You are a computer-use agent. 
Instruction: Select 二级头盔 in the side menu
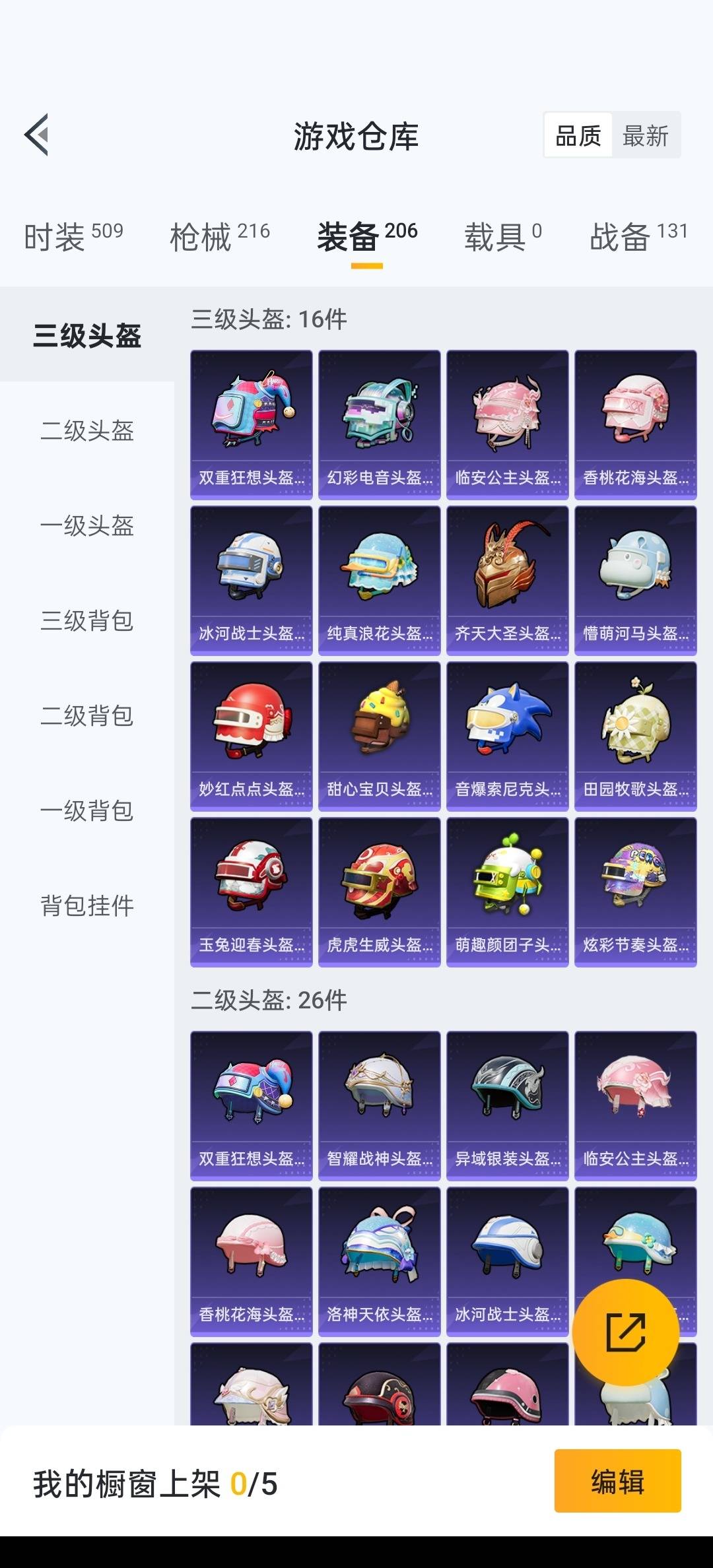click(87, 431)
